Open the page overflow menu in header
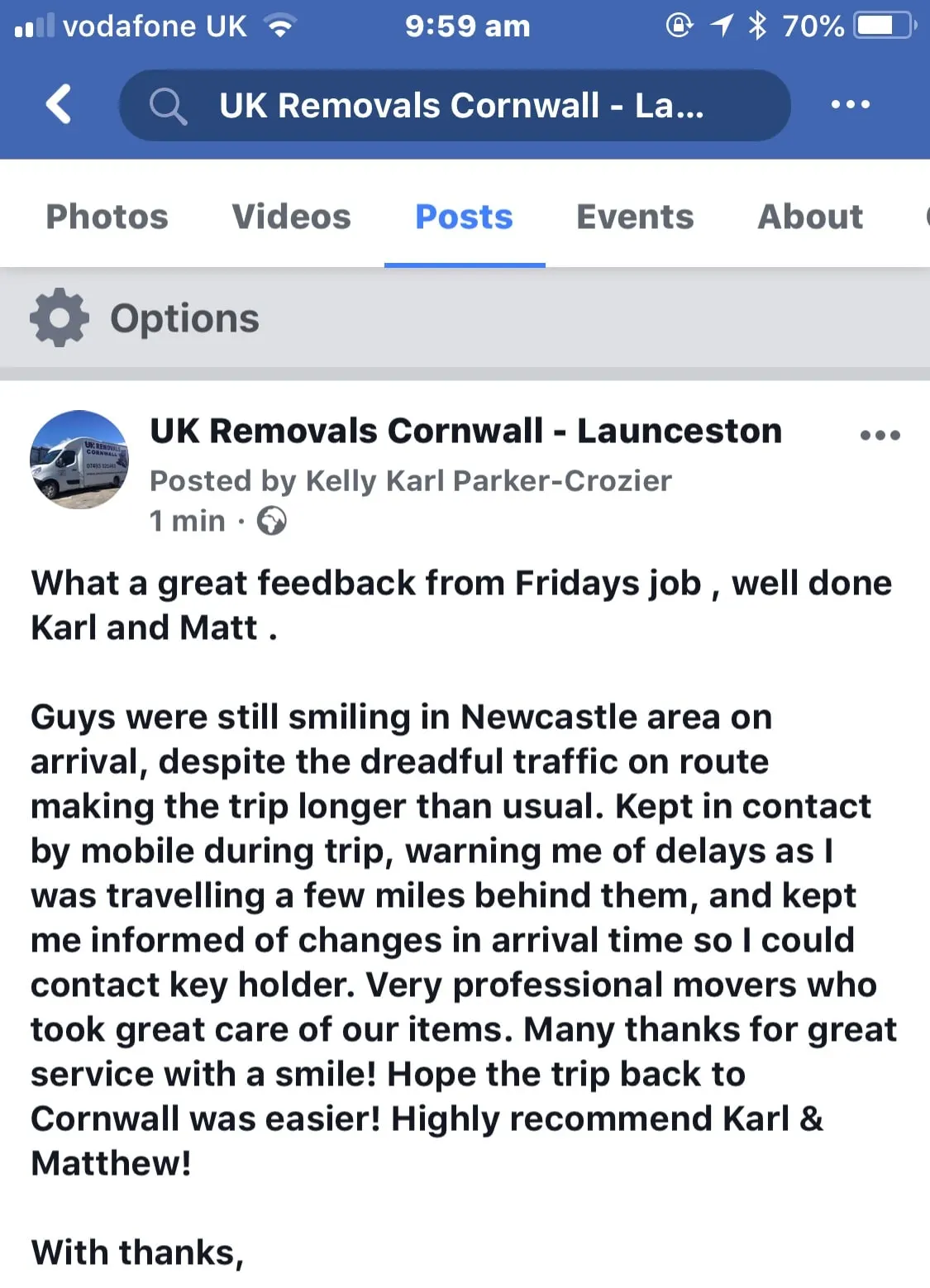This screenshot has width=930, height=1288. click(x=850, y=105)
